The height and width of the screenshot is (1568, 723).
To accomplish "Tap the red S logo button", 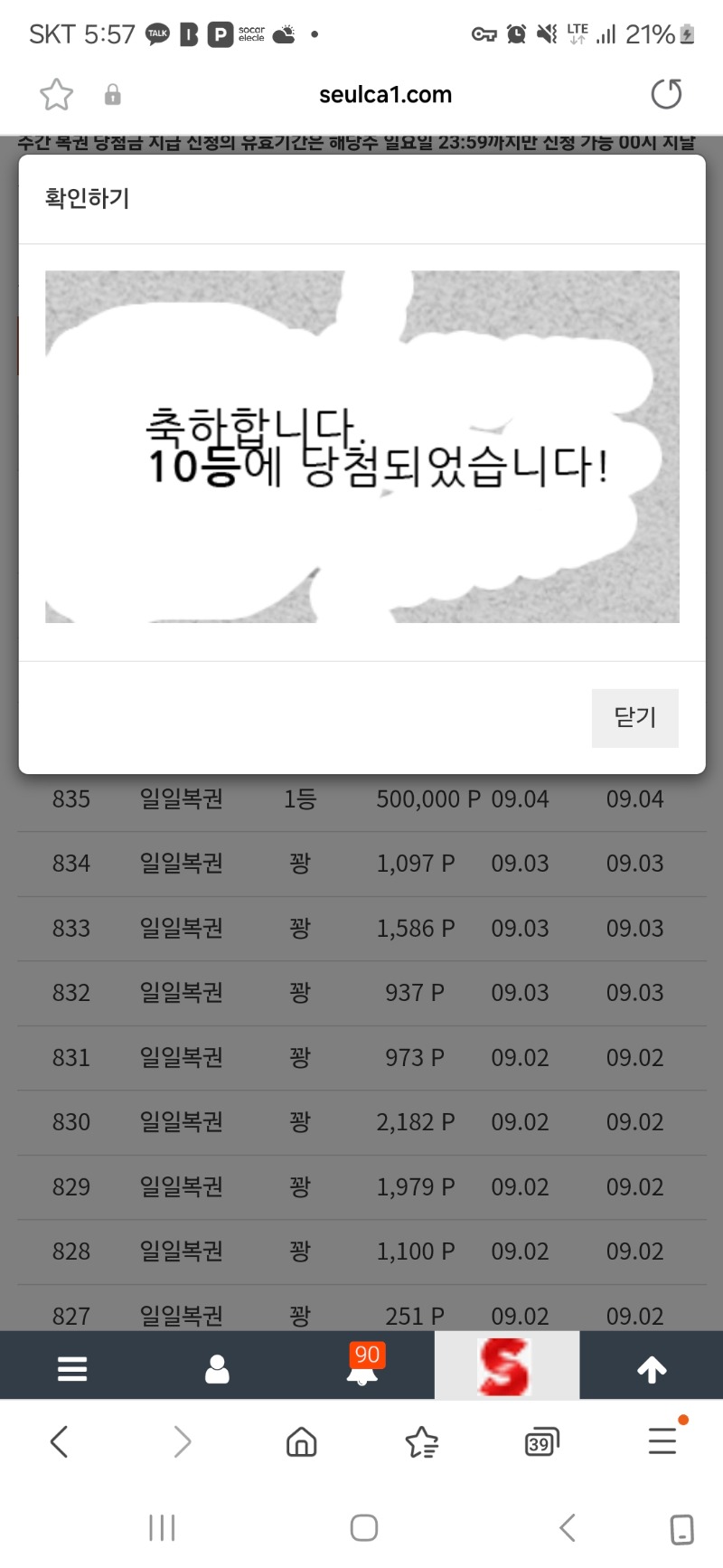I will [505, 1365].
